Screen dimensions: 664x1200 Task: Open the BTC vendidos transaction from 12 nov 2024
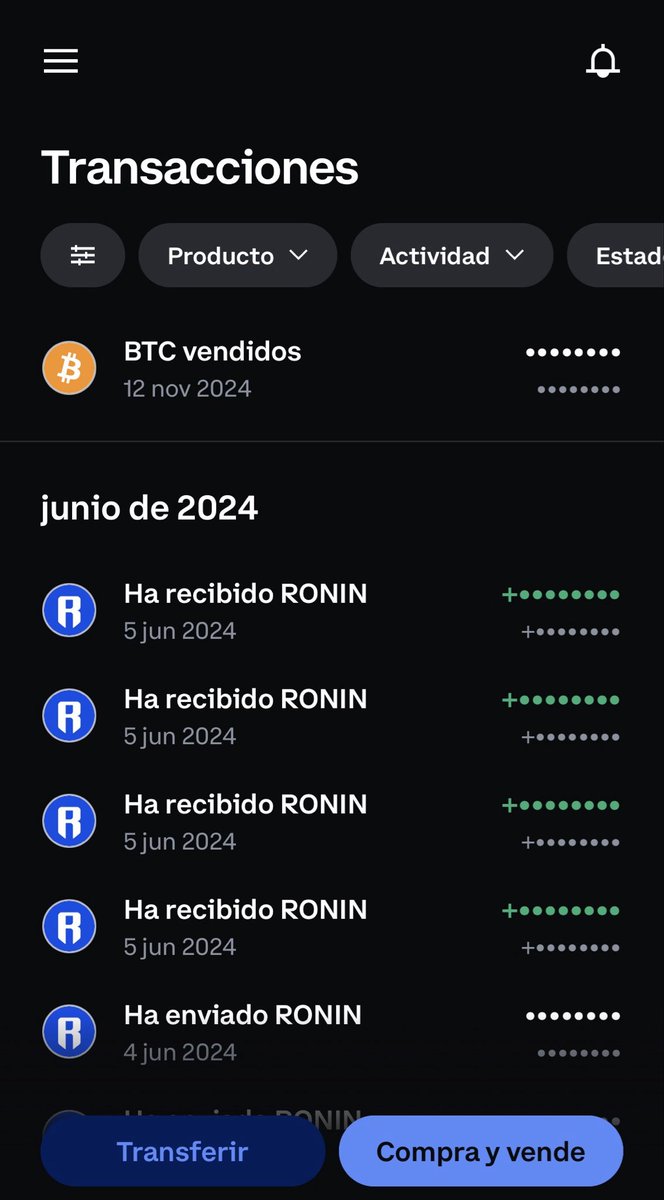coord(332,369)
